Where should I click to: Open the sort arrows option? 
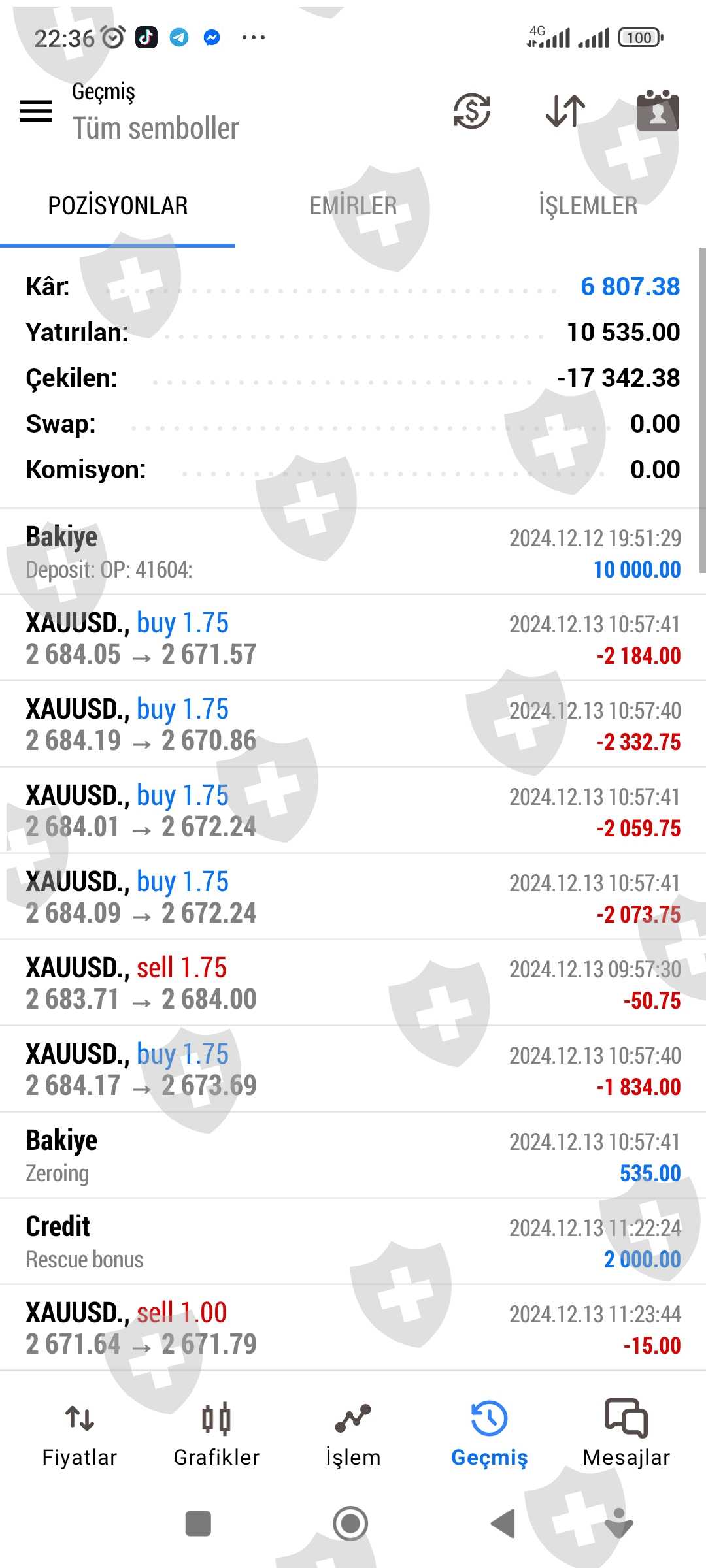(x=565, y=111)
